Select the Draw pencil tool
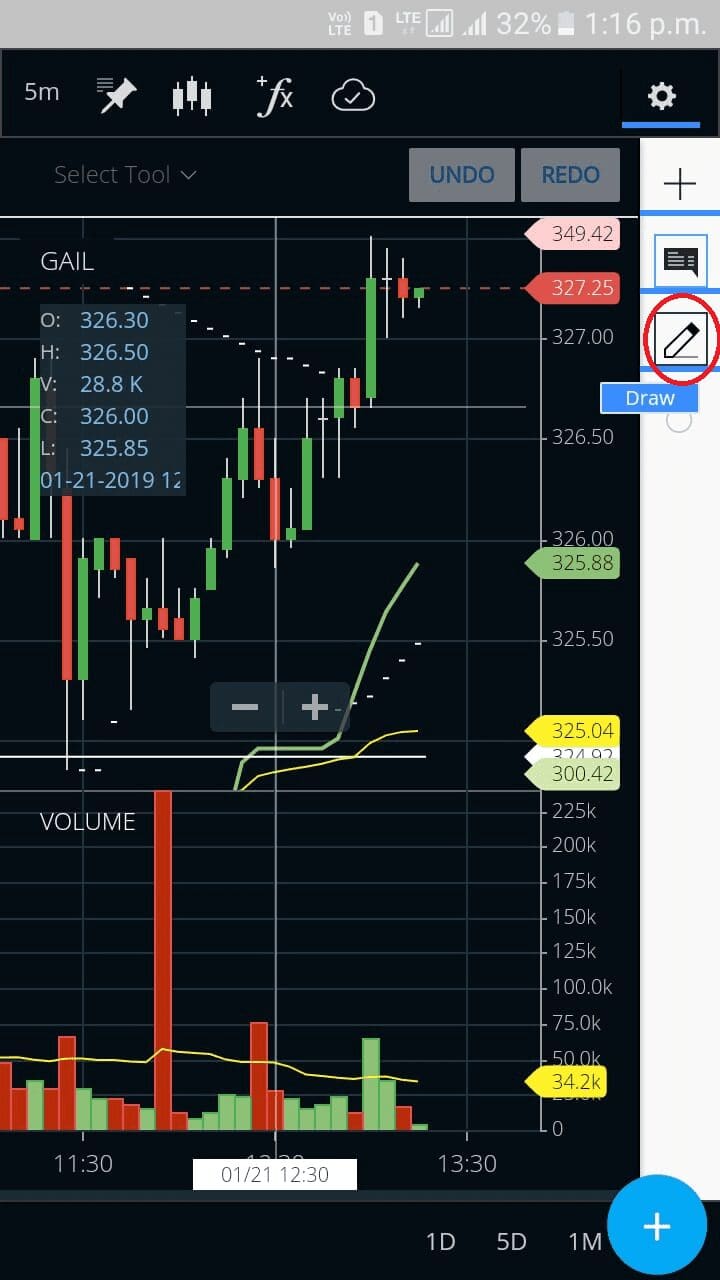 681,339
